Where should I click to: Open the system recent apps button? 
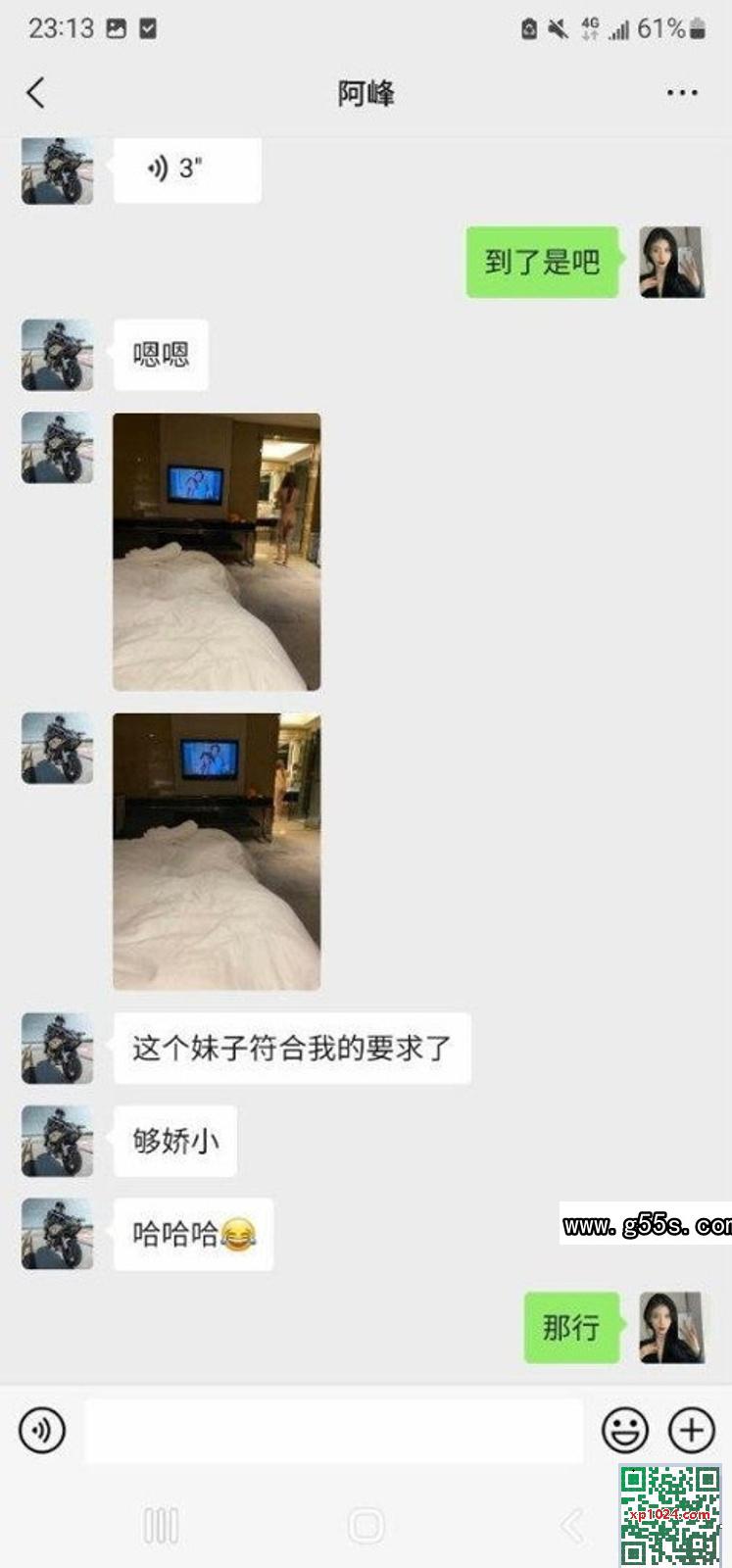coord(161,1525)
